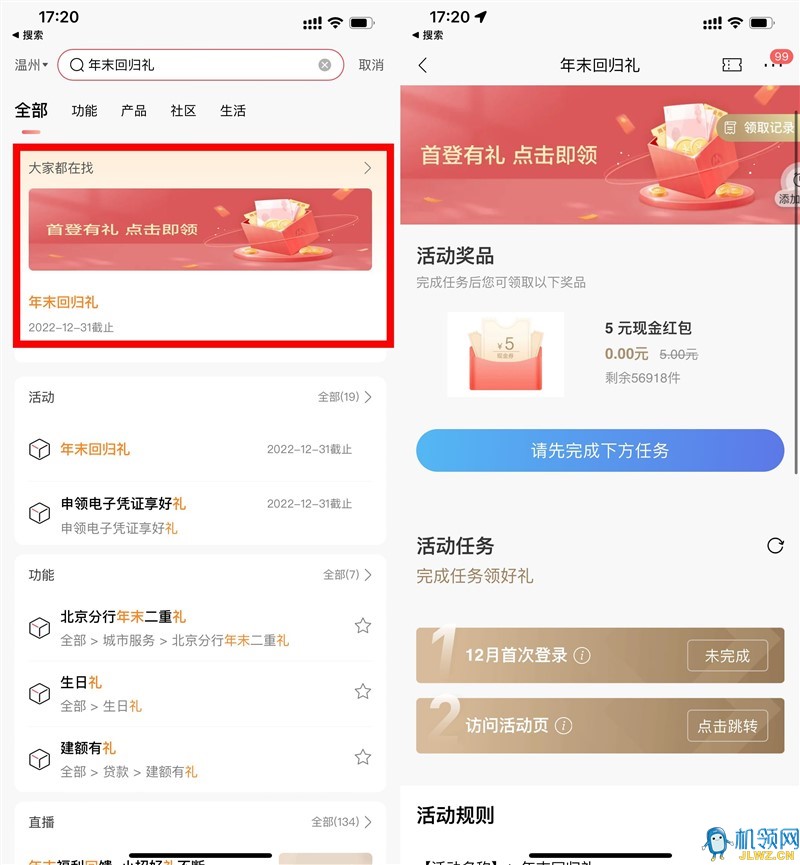This screenshot has height=865, width=800.
Task: Cancel the search with 取消
Action: 371,65
